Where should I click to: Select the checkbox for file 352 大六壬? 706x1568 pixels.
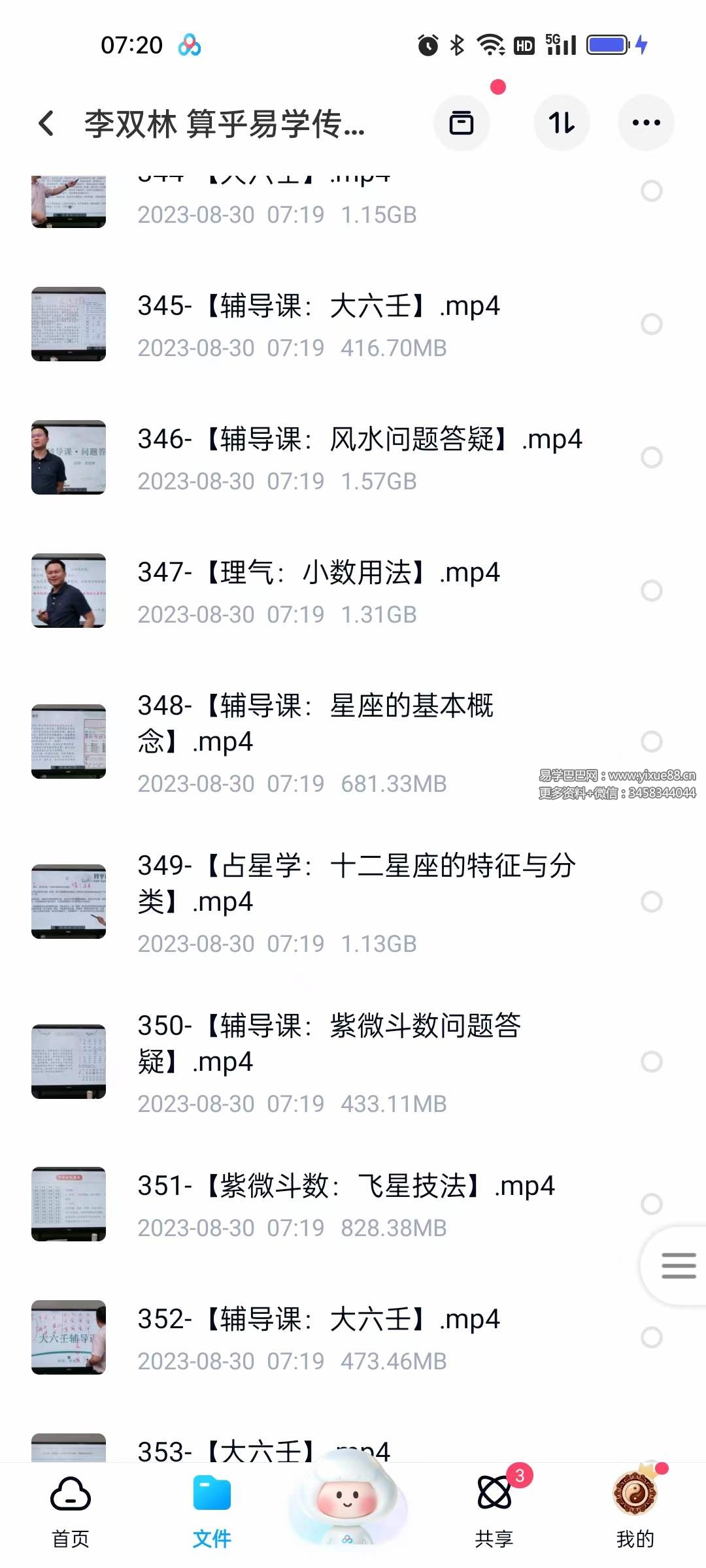point(651,1337)
